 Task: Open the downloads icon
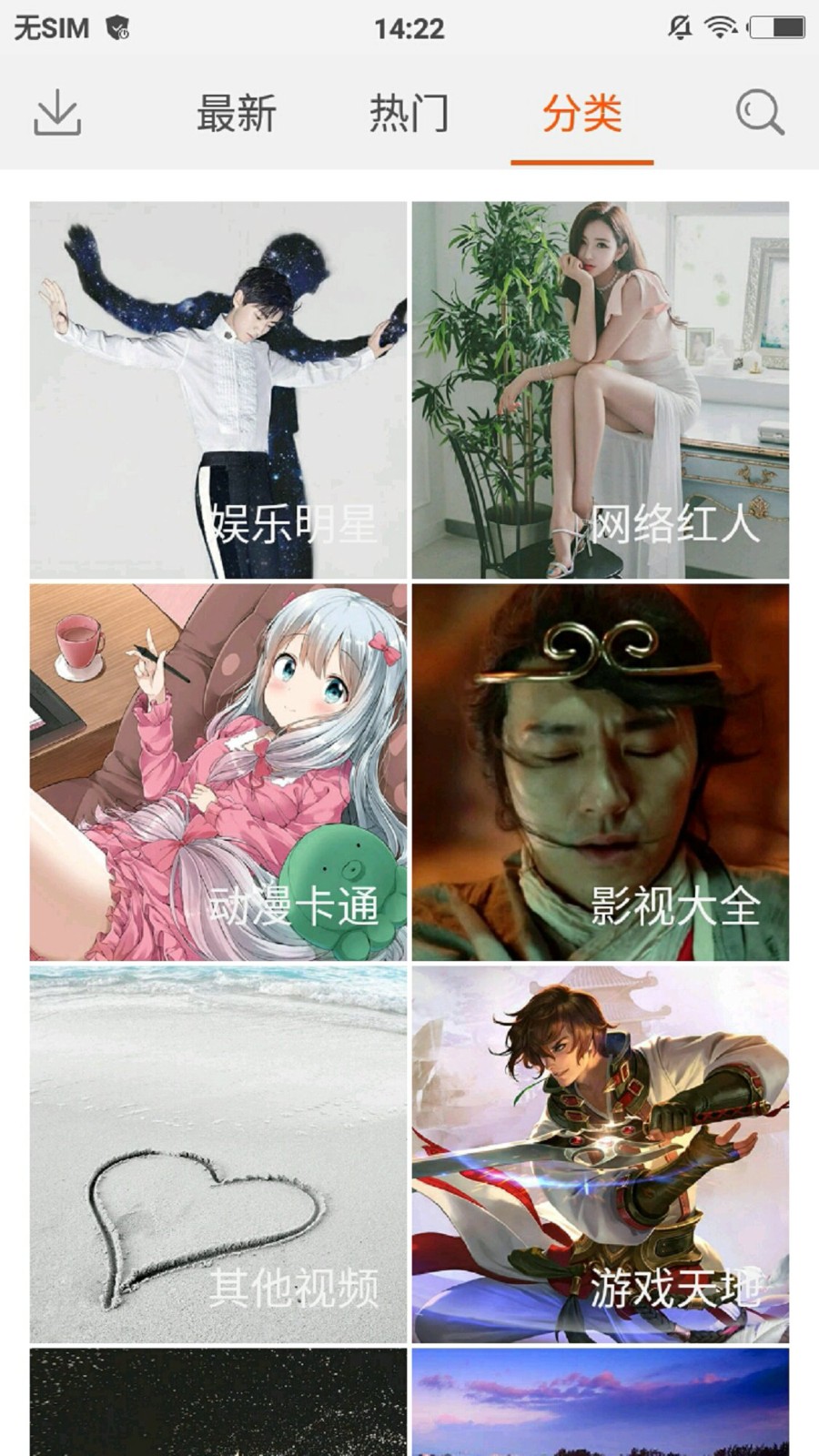57,113
